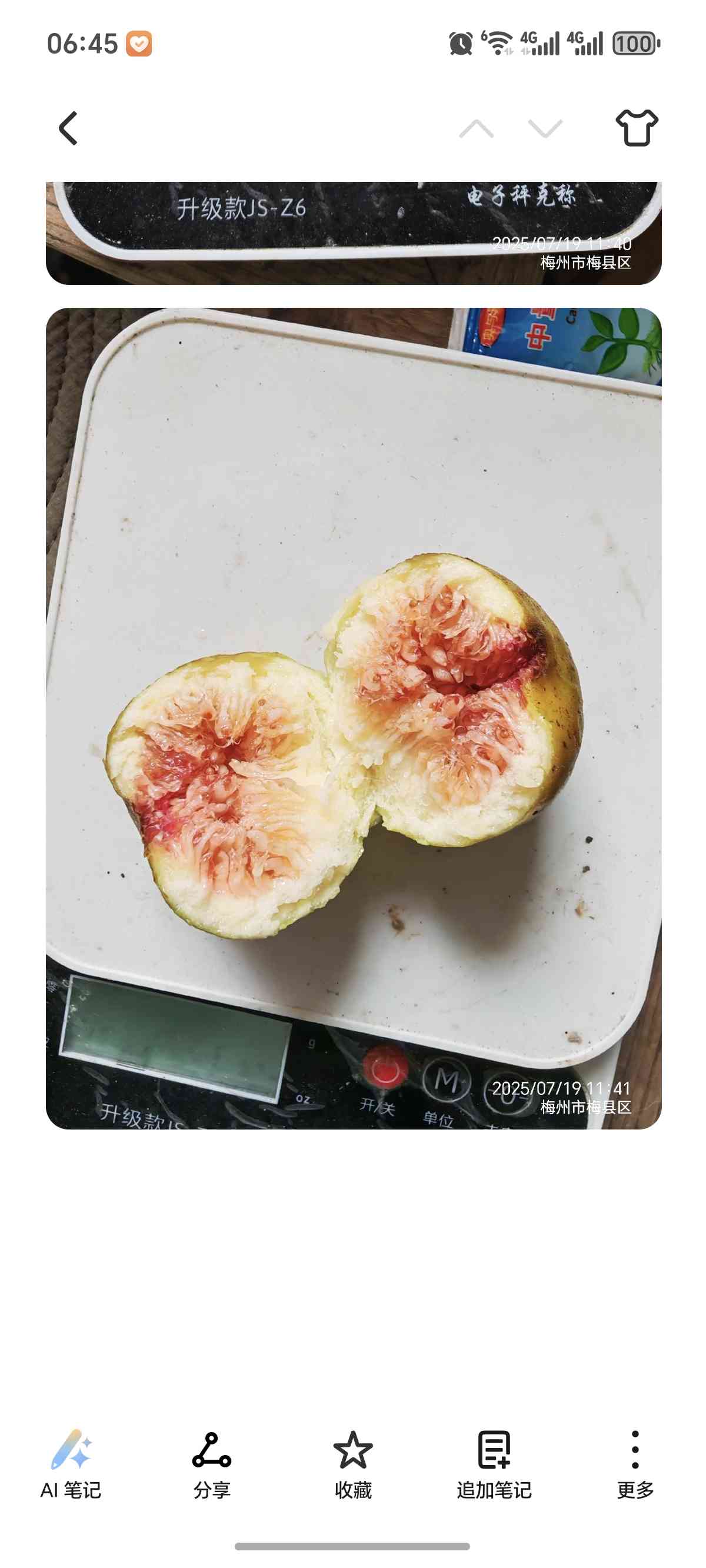The height and width of the screenshot is (1568, 706).
Task: Jump to the previous note with up arrow
Action: pyautogui.click(x=476, y=128)
